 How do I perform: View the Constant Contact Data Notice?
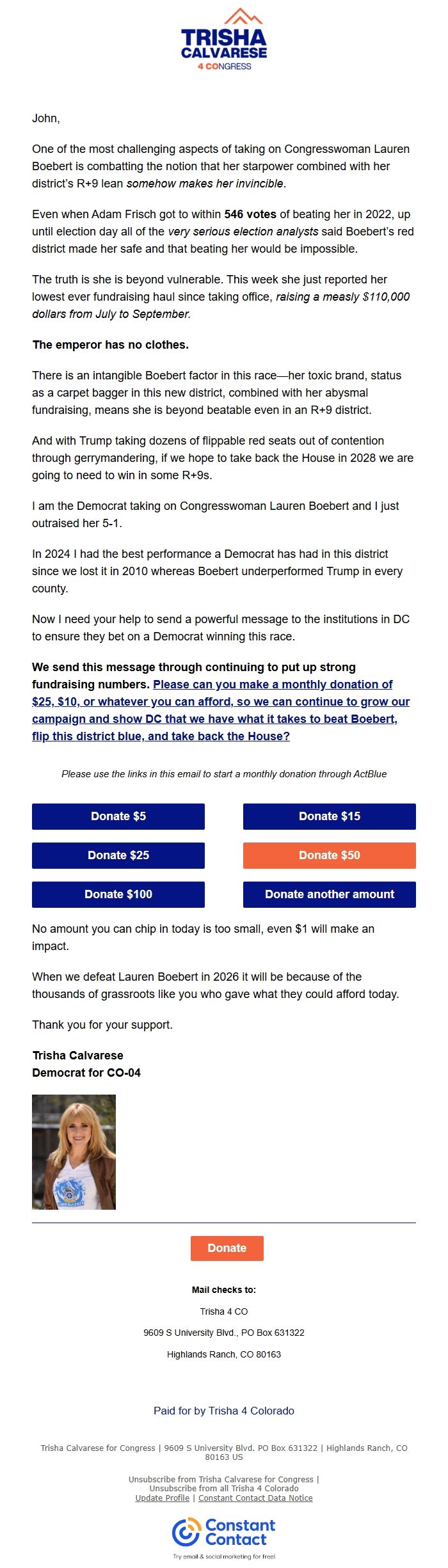coord(255,1498)
